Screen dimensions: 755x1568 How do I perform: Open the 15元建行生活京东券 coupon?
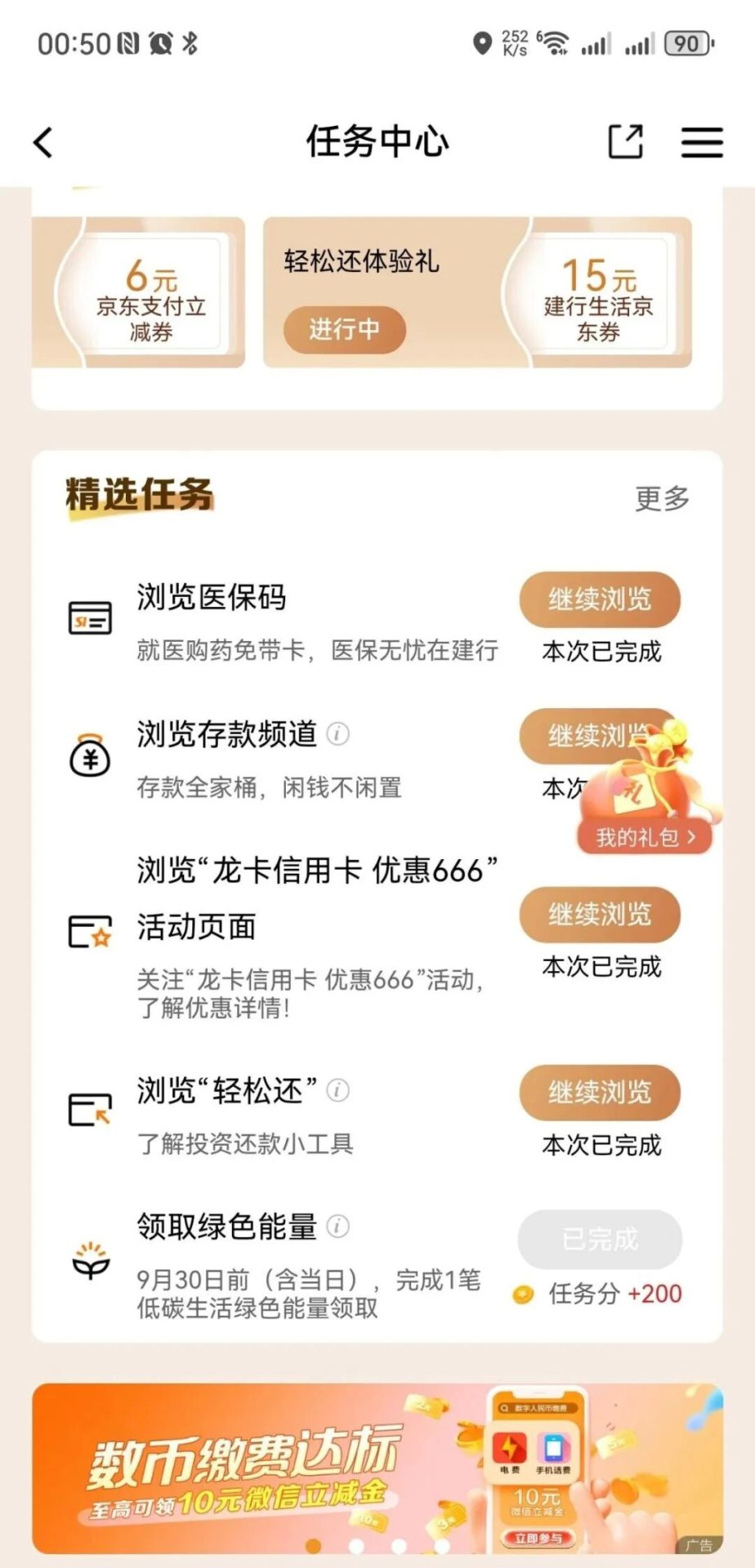598,294
